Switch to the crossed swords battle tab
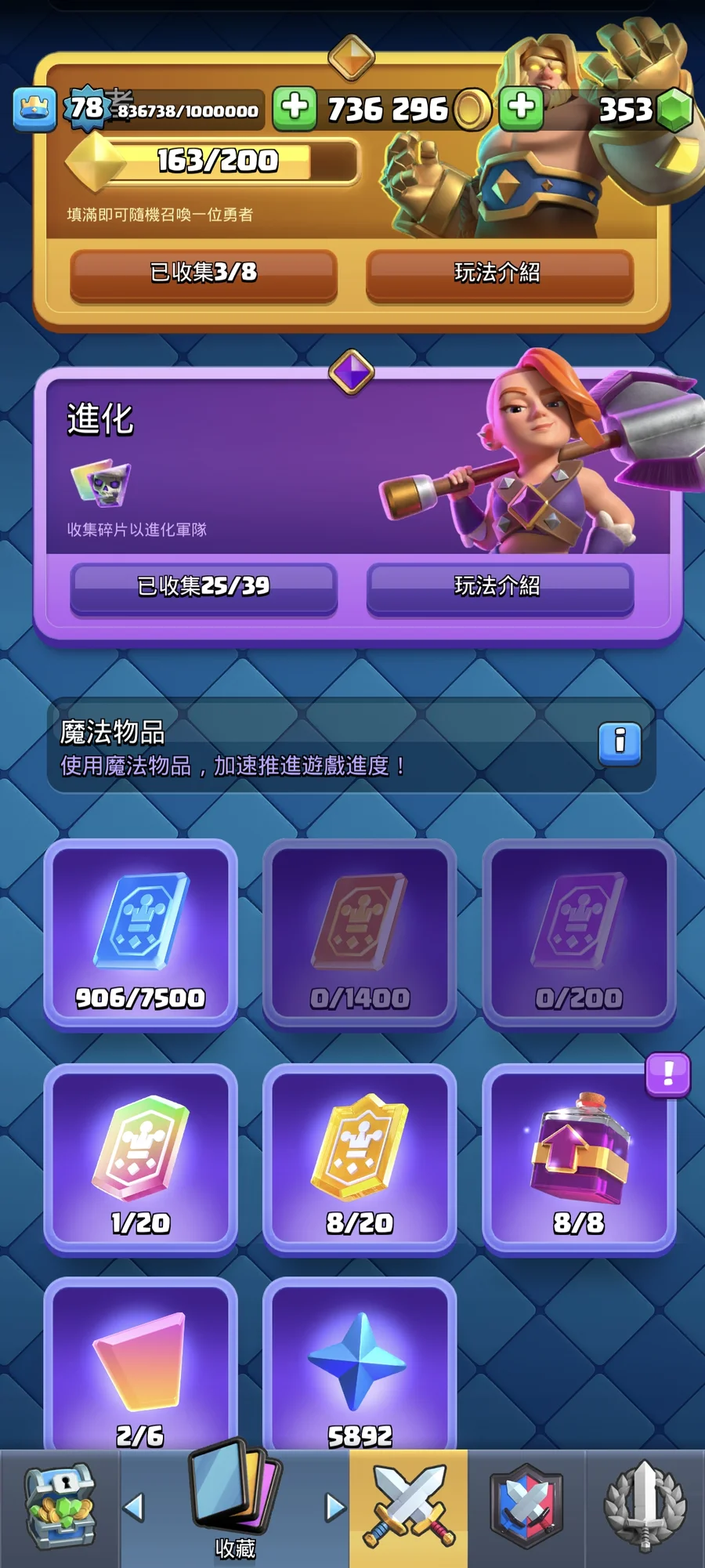The image size is (705, 1568). coord(408,1508)
